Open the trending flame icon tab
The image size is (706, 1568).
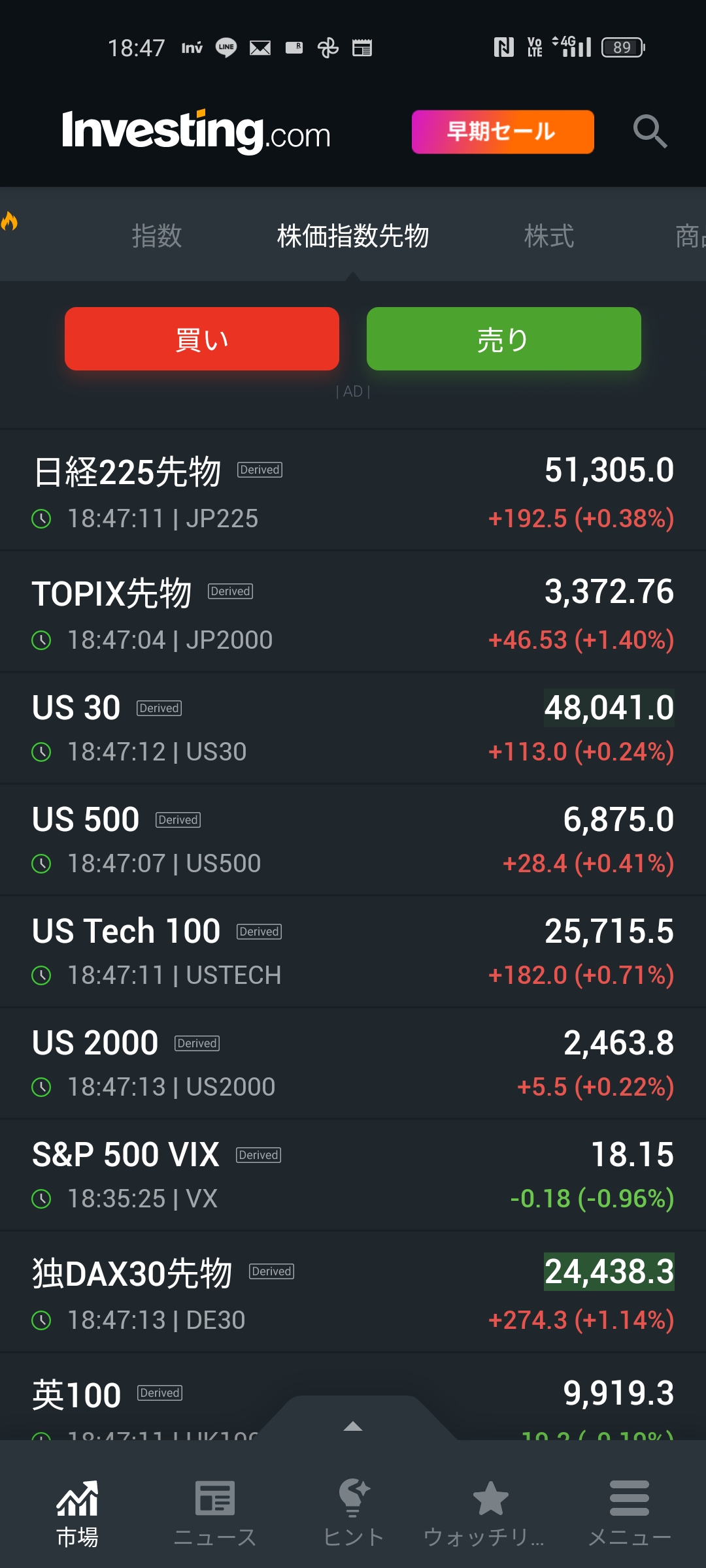(x=10, y=222)
